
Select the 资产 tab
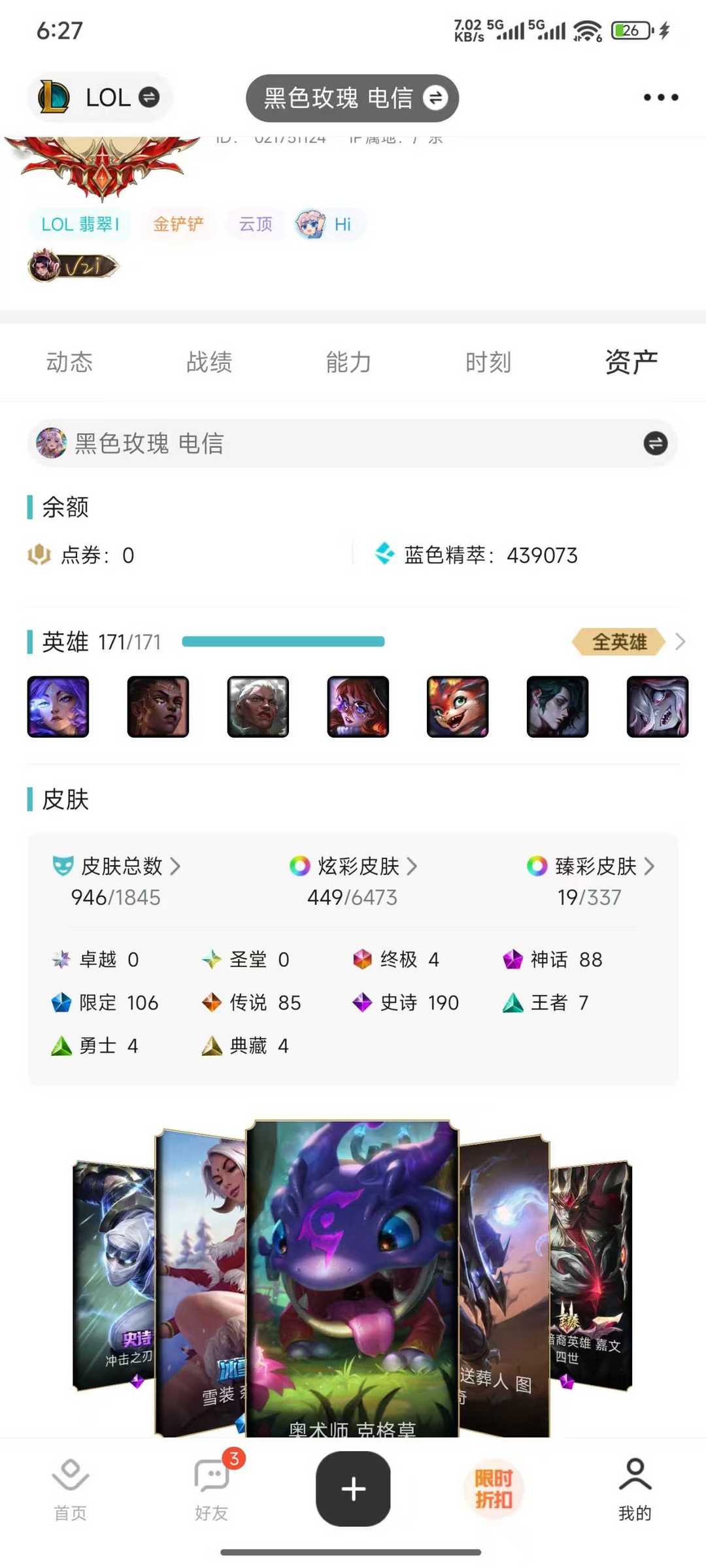[630, 362]
